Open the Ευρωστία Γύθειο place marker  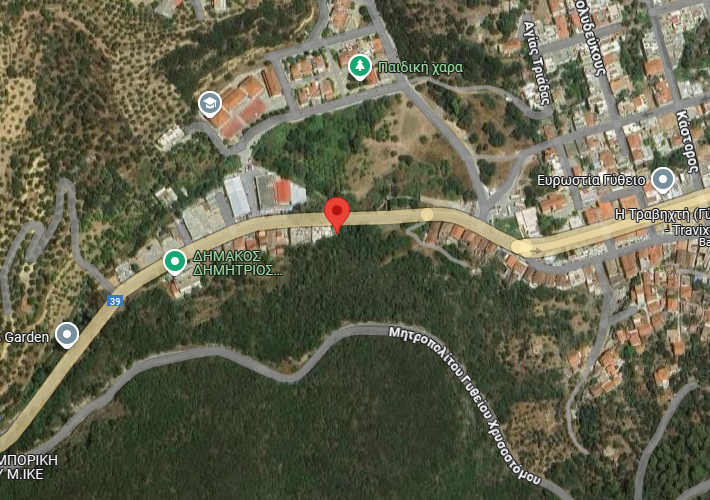(x=662, y=180)
